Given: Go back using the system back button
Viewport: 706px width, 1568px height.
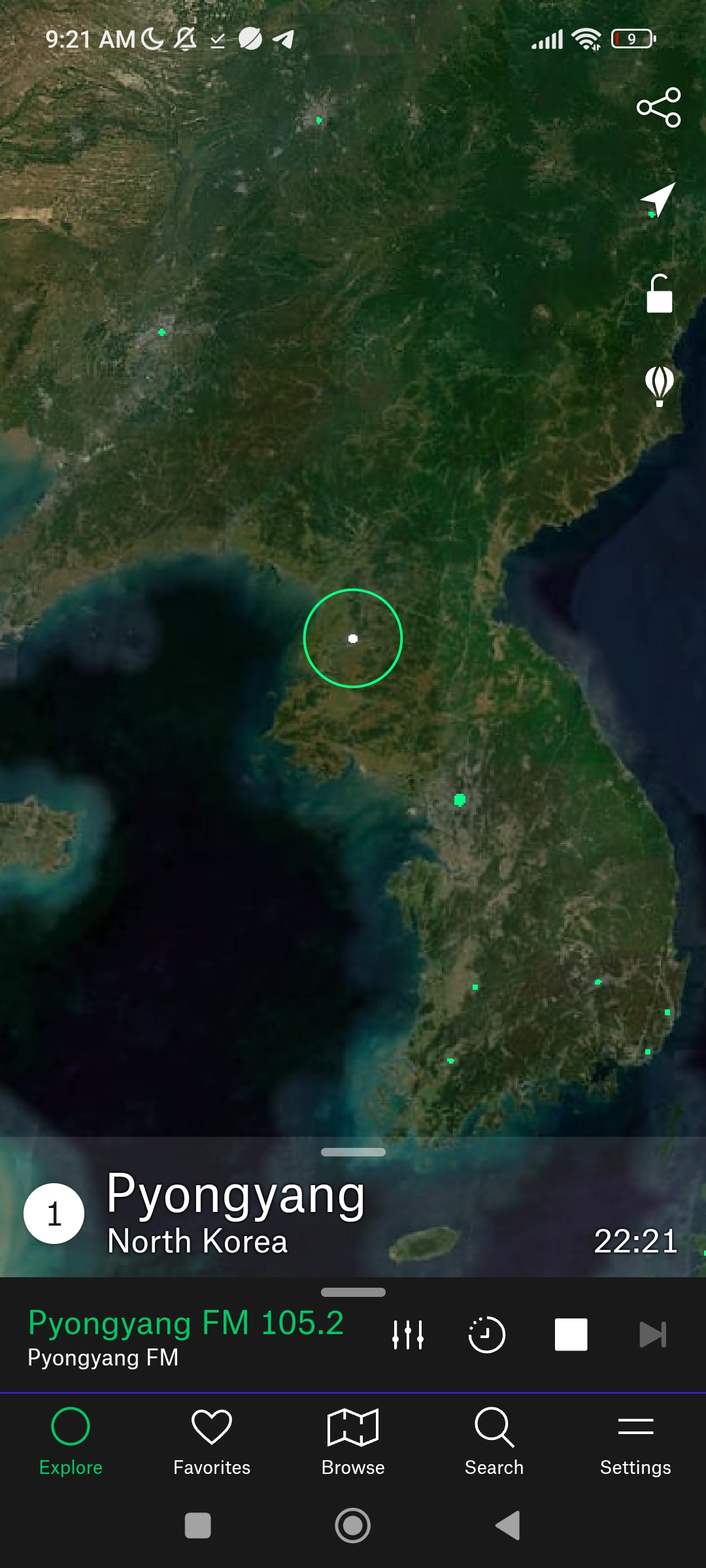Looking at the screenshot, I should pyautogui.click(x=508, y=1526).
